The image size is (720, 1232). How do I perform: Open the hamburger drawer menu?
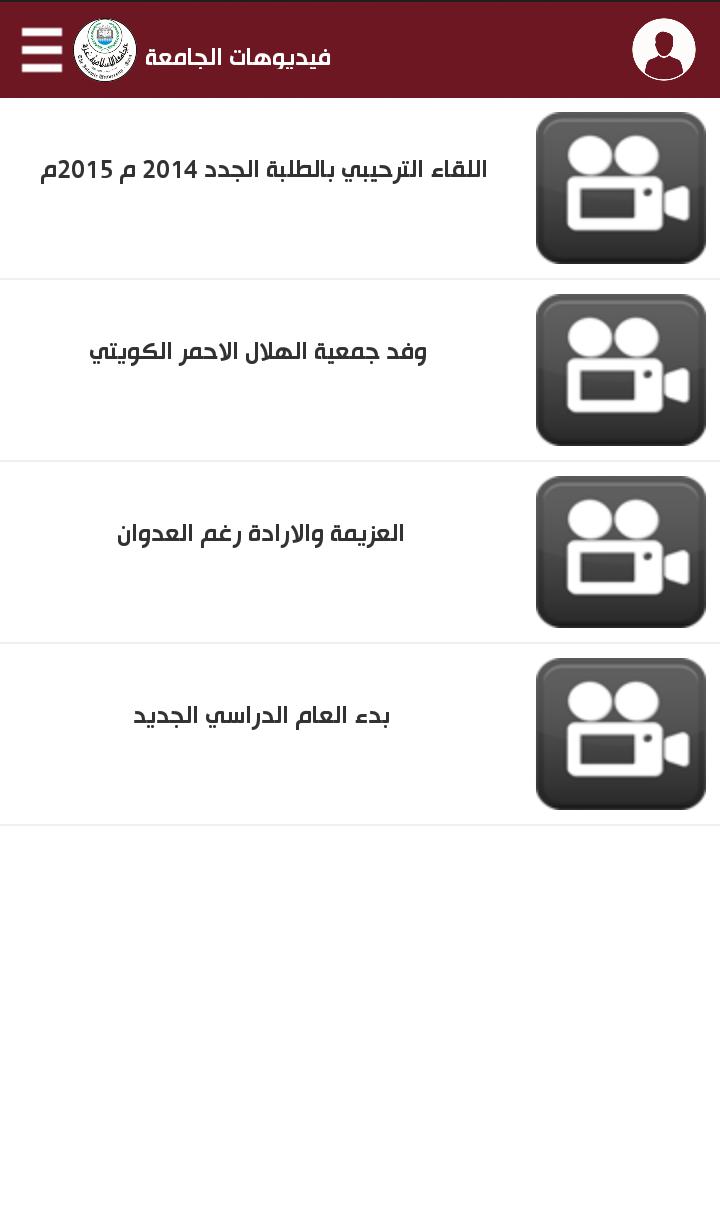pyautogui.click(x=42, y=50)
